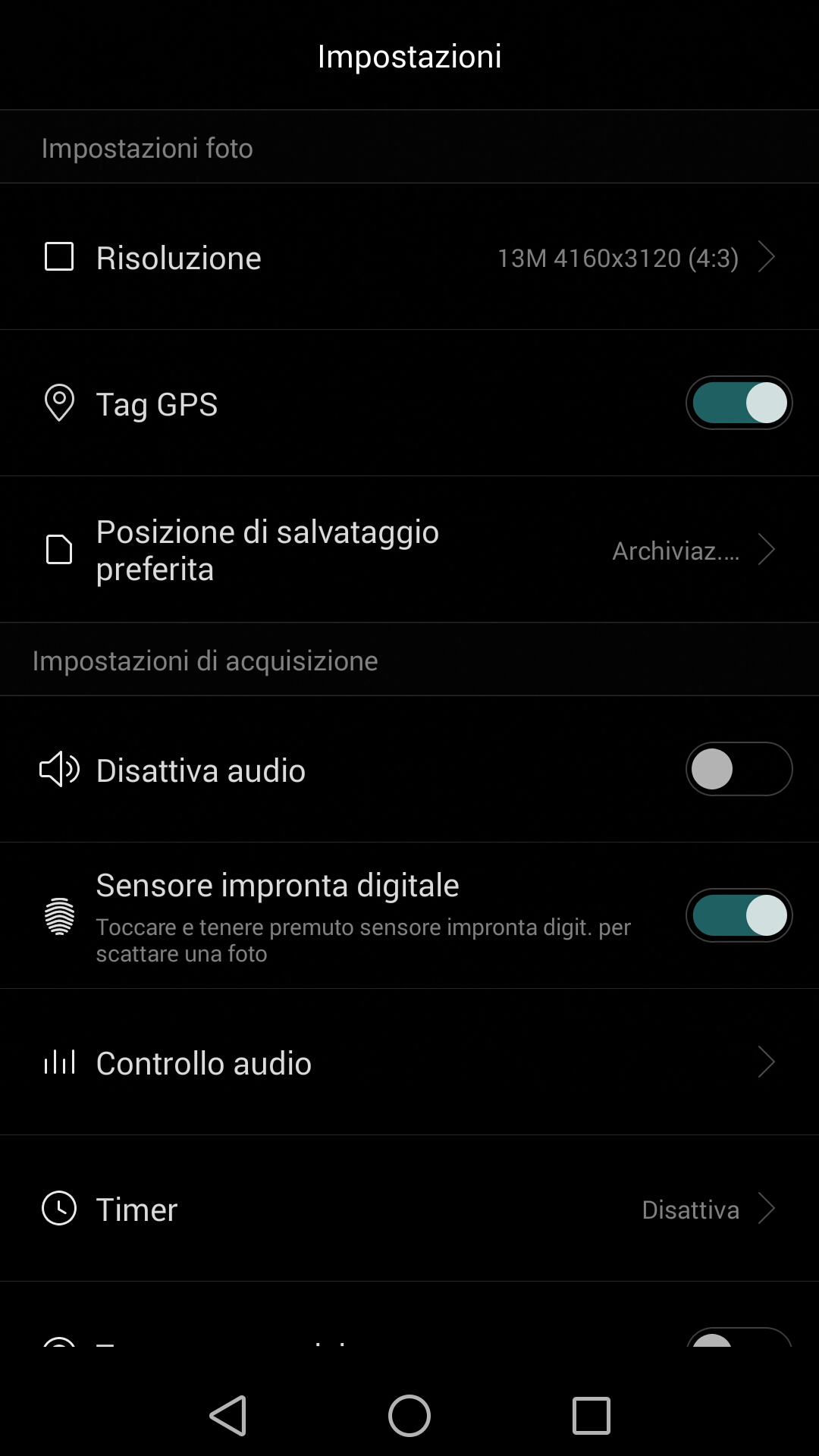Screen dimensions: 819x1456
Task: Disable the Sensore impronta digitale switch
Action: click(739, 915)
